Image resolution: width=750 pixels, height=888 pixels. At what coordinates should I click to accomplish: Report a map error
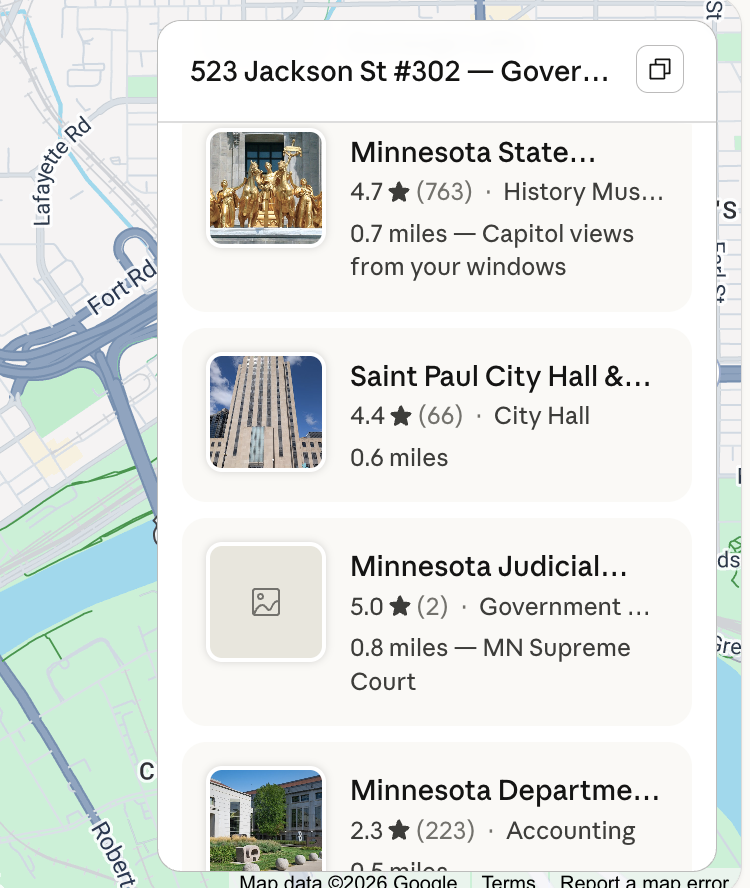644,881
